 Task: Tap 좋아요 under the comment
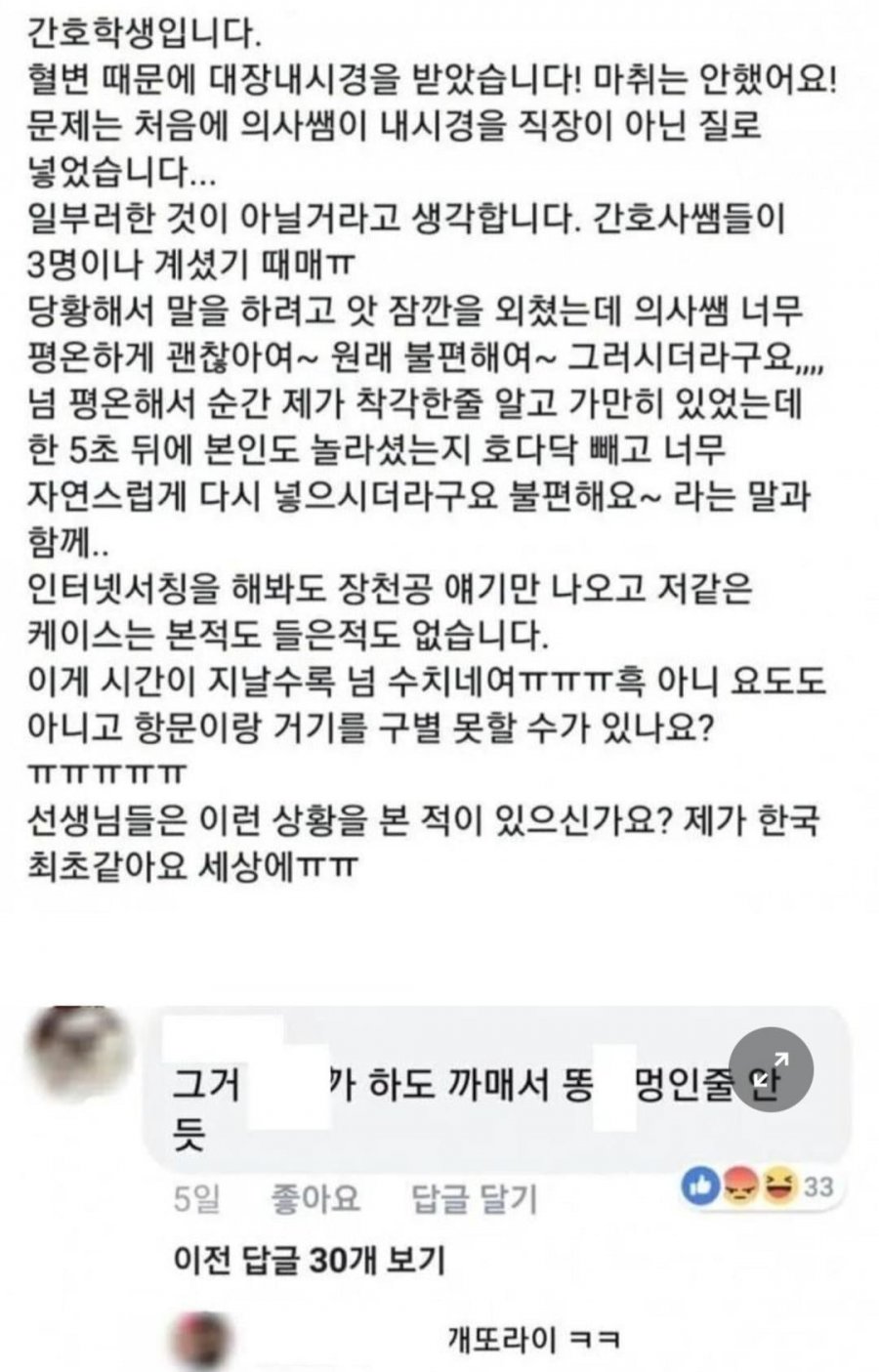314,1197
